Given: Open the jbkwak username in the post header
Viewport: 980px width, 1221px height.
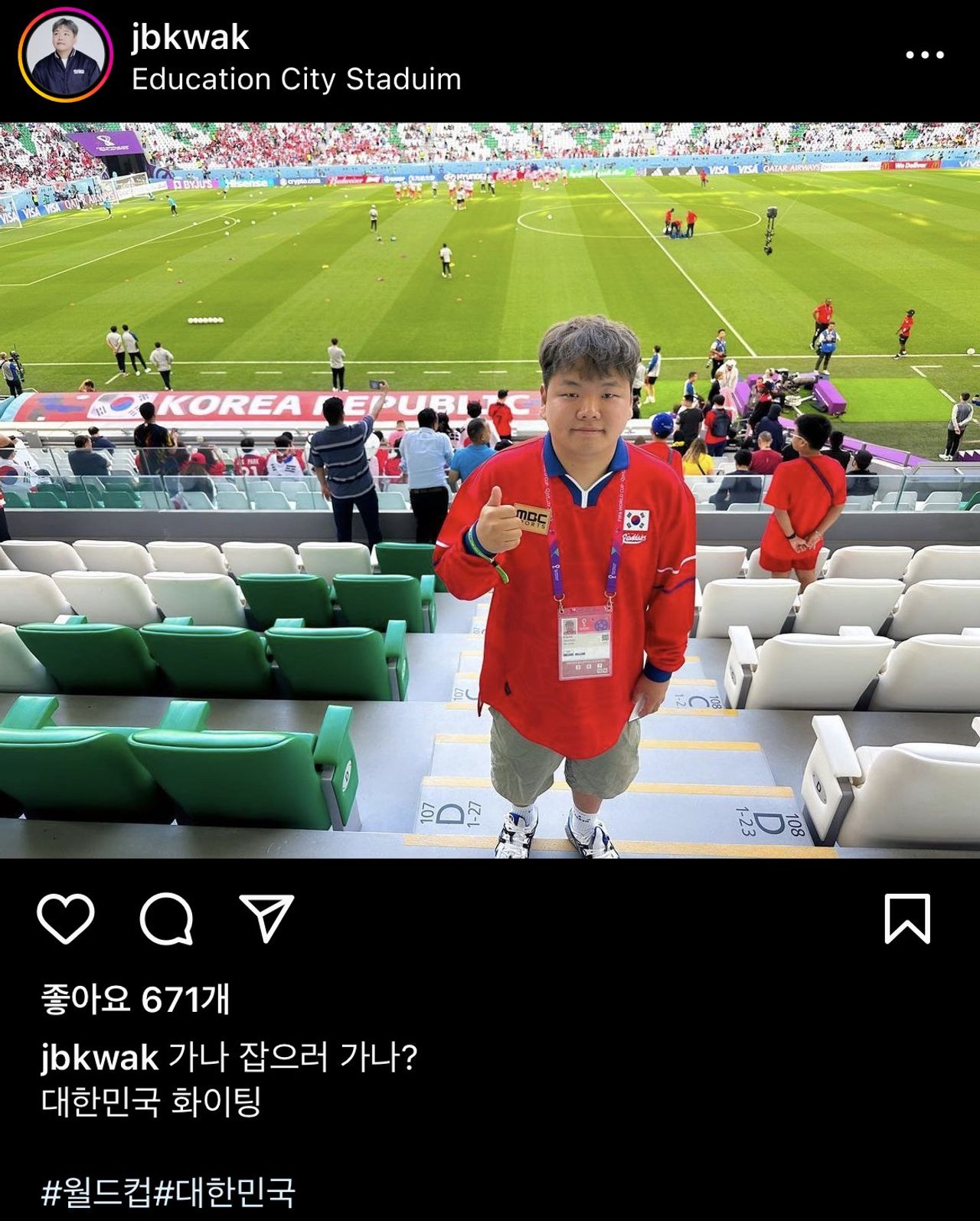Looking at the screenshot, I should coord(190,38).
